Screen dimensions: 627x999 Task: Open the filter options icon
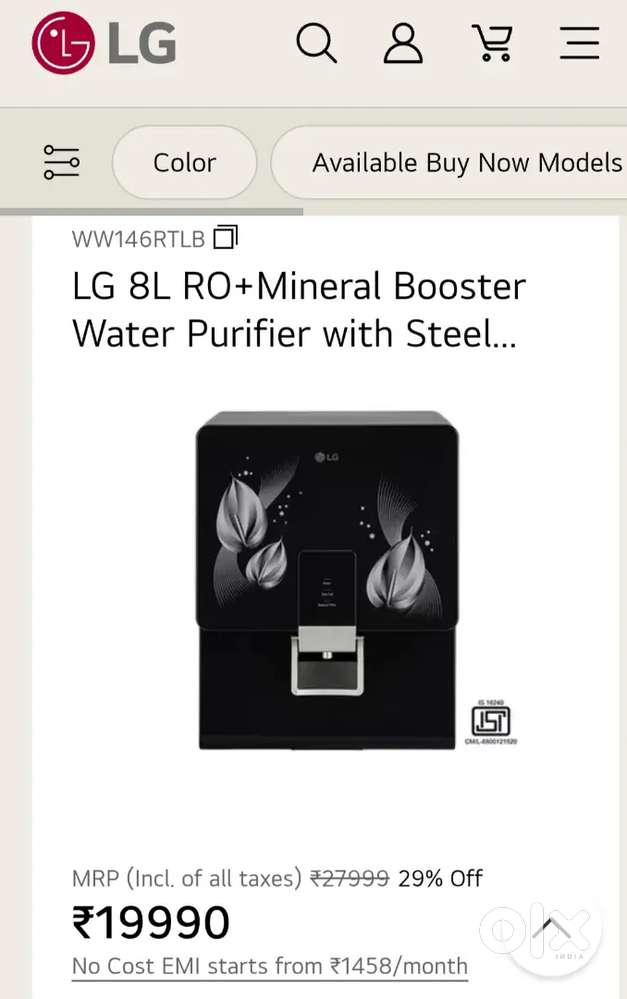(61, 162)
